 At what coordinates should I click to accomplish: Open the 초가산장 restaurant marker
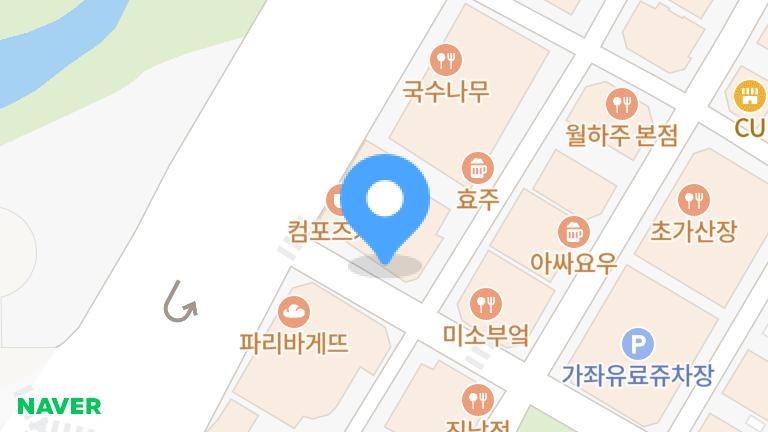pos(693,198)
